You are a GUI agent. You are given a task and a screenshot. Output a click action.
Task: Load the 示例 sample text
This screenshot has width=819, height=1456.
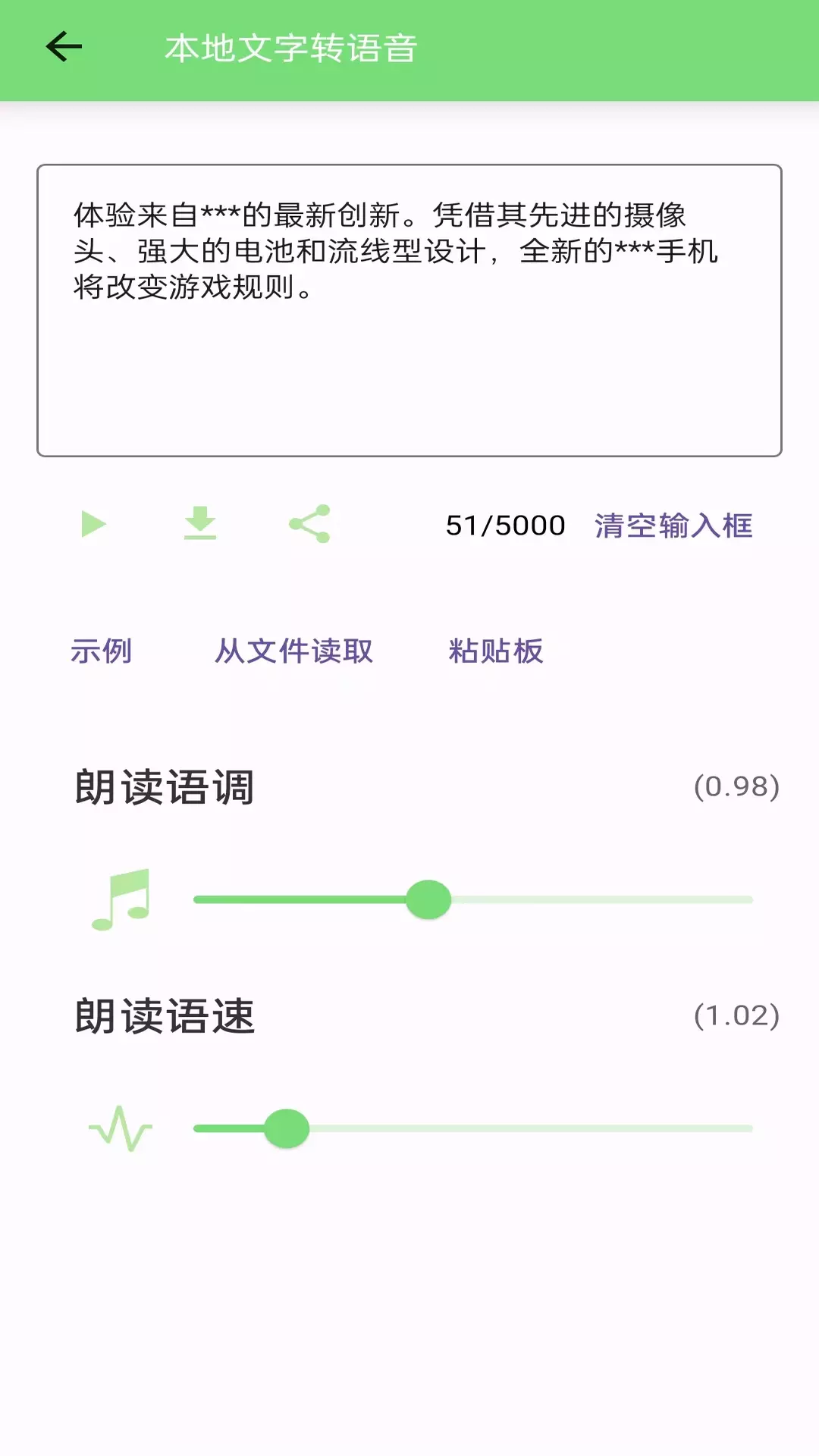pyautogui.click(x=101, y=651)
